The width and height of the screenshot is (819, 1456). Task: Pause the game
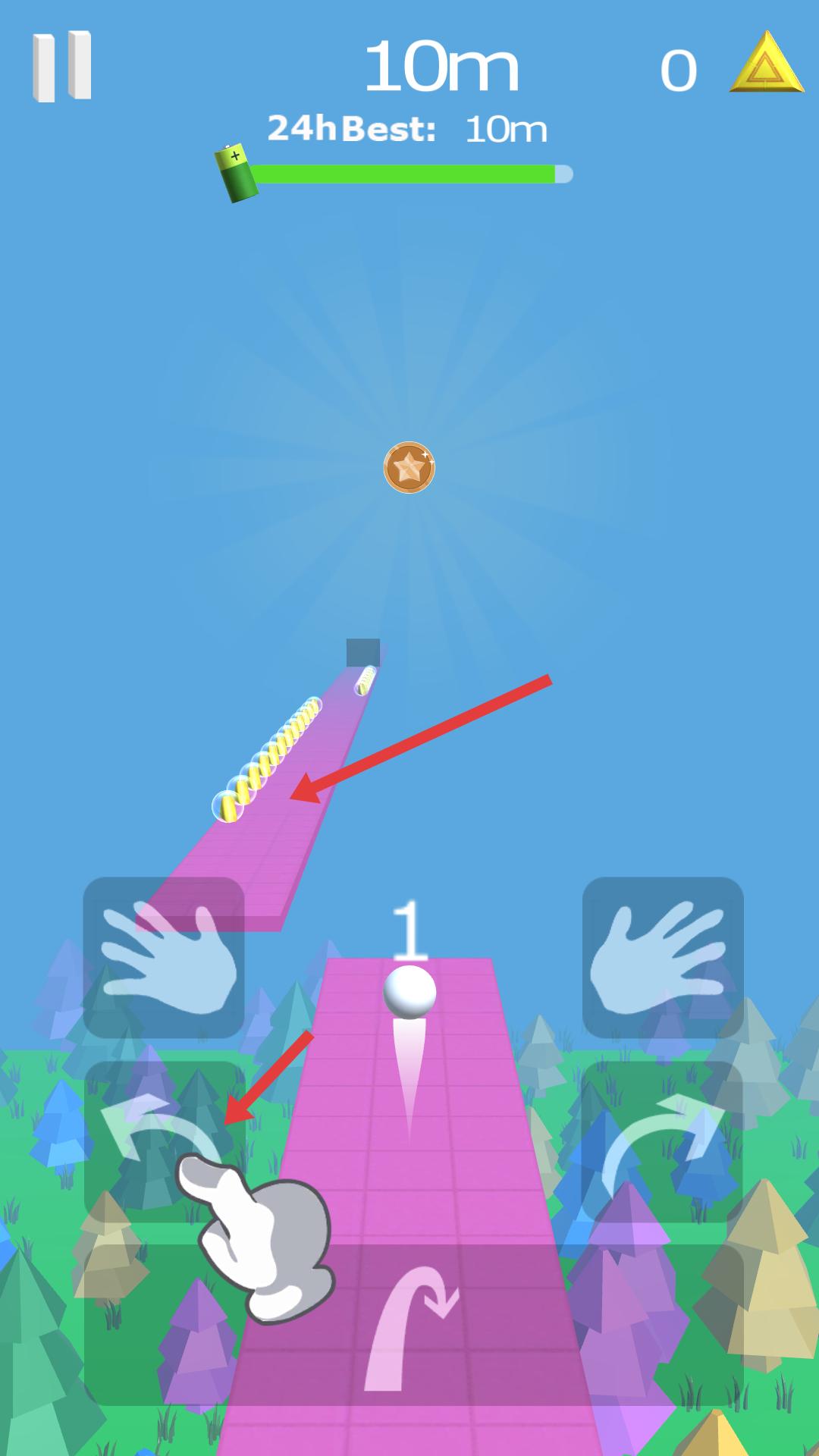62,66
